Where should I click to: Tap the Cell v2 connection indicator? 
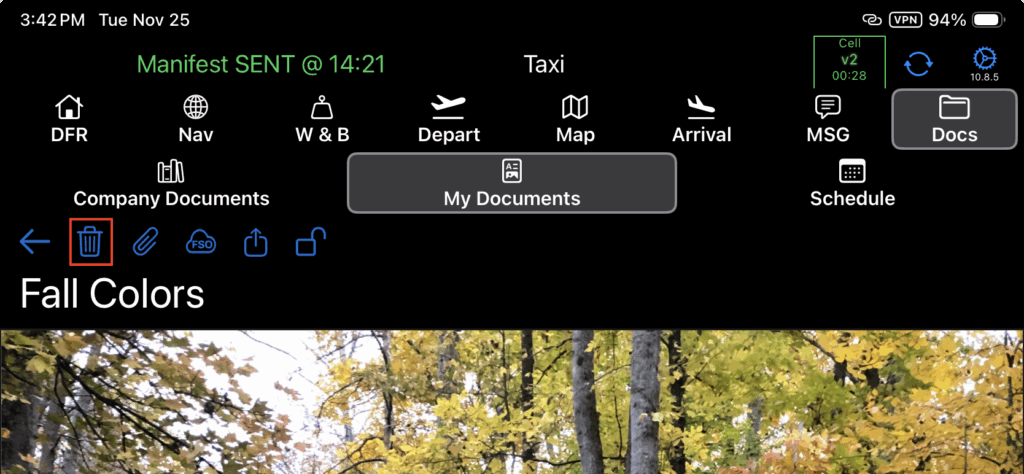coord(849,62)
